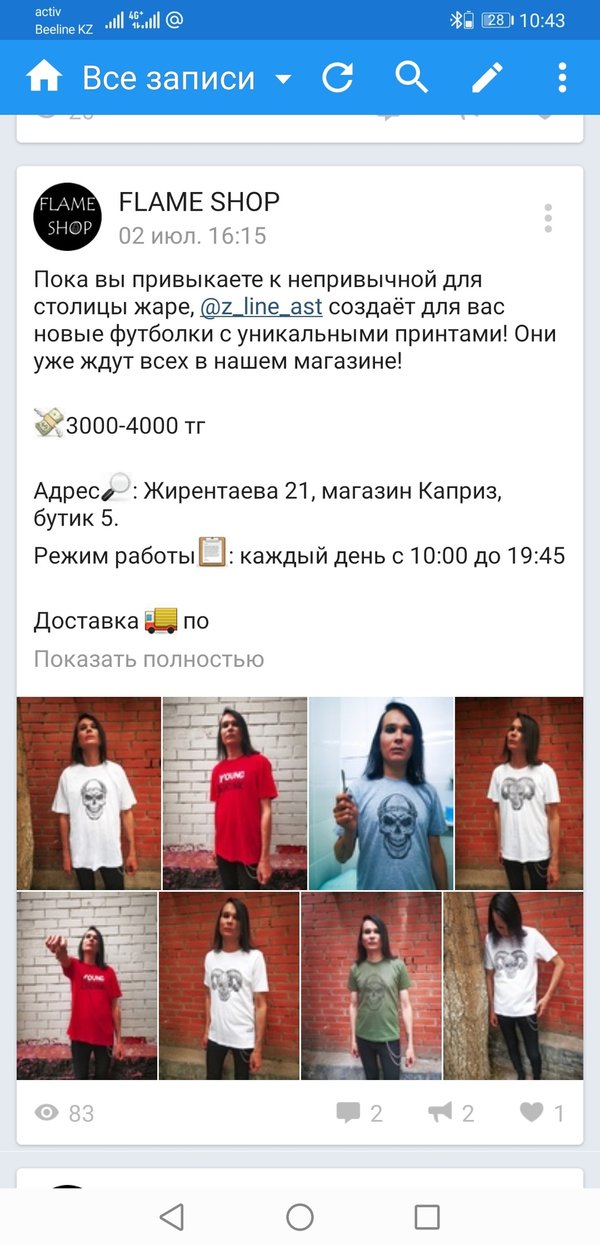This screenshot has width=600, height=1246.
Task: Open the recent apps button
Action: (x=427, y=1216)
